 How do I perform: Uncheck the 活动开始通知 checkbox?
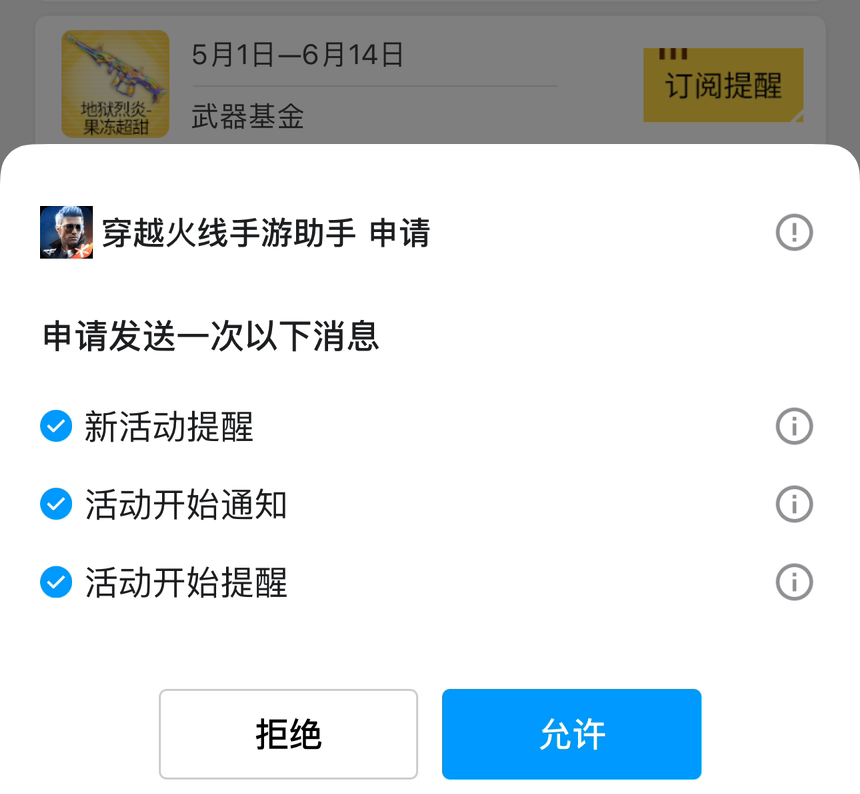56,504
